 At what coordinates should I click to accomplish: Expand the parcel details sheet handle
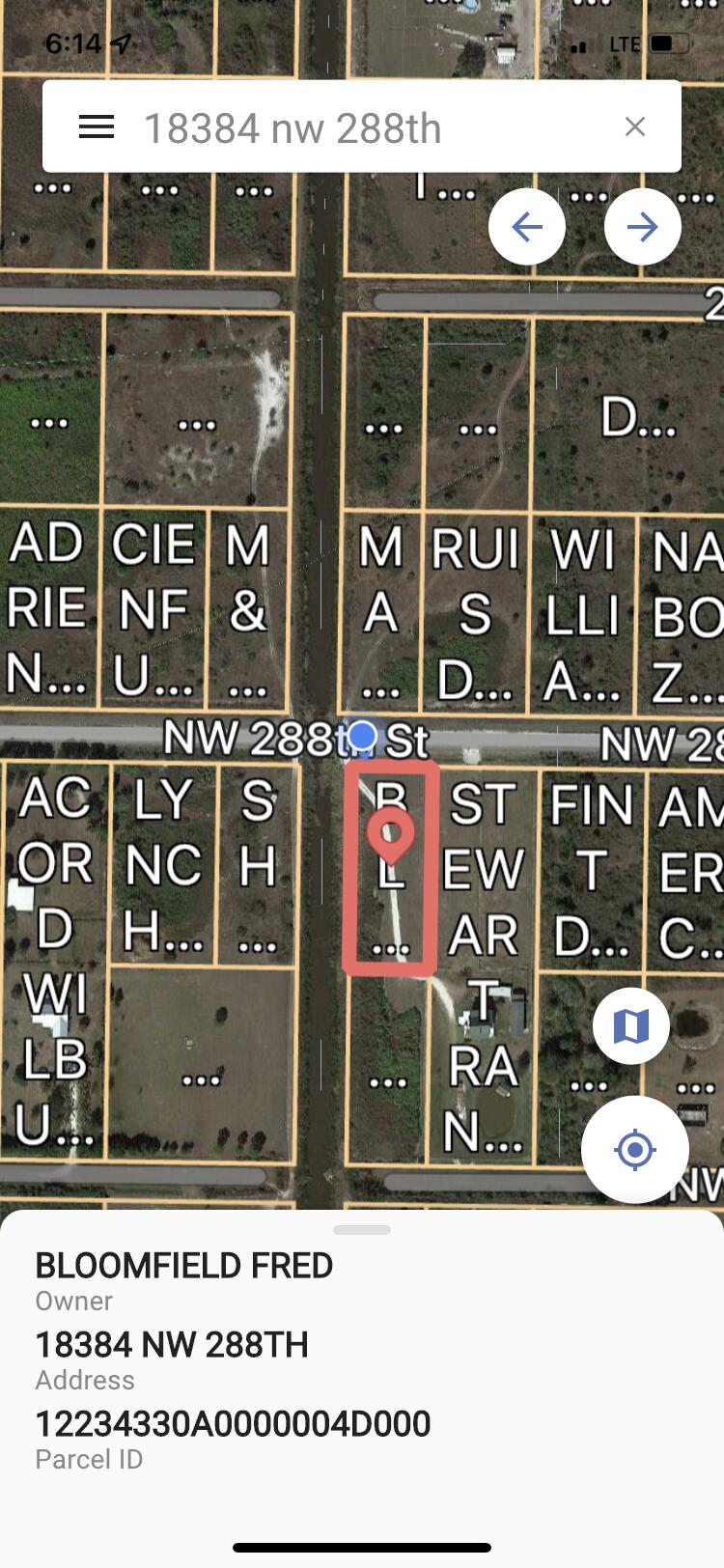tap(362, 1230)
